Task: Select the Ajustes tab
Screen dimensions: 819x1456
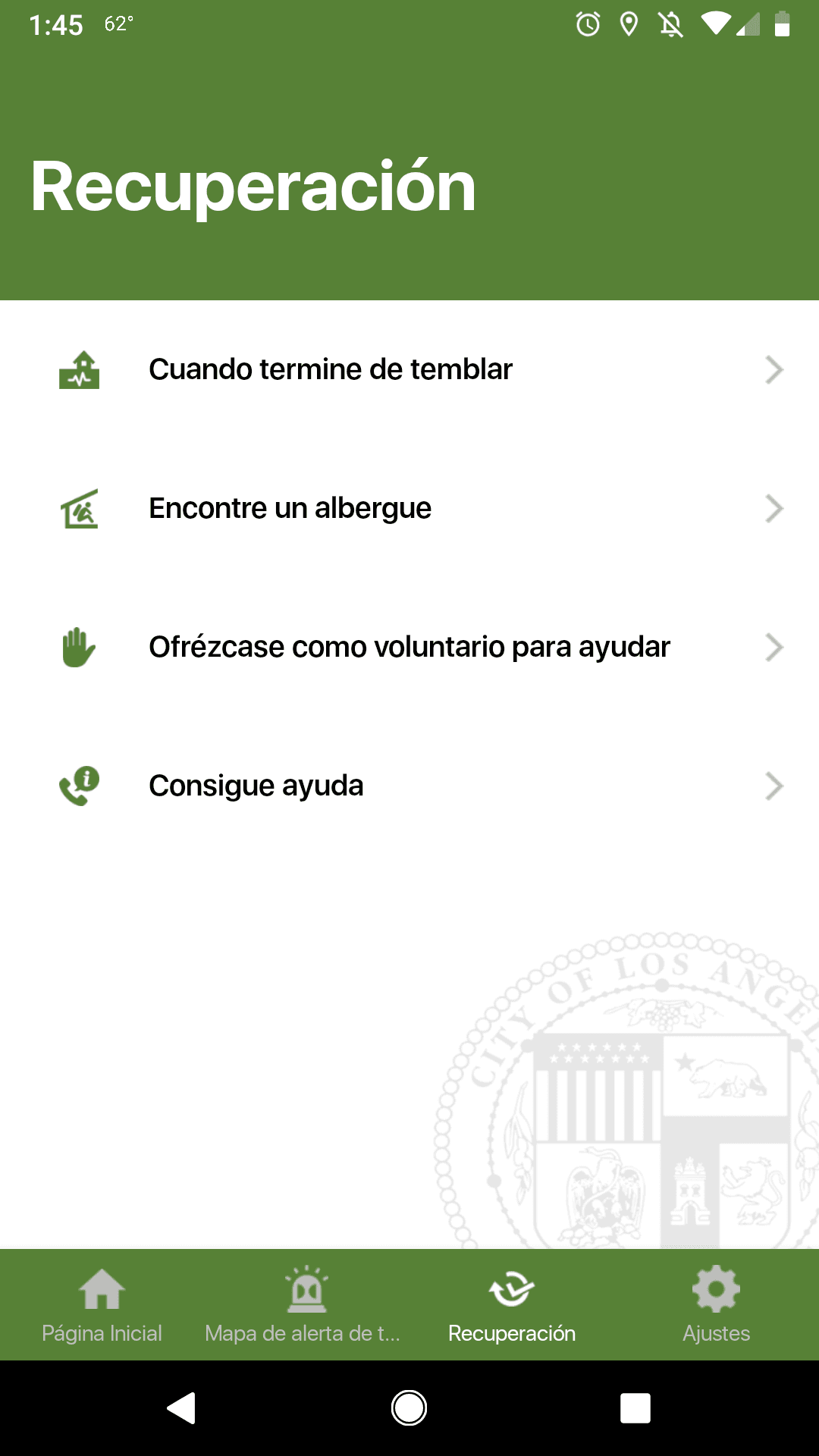Action: (715, 1303)
